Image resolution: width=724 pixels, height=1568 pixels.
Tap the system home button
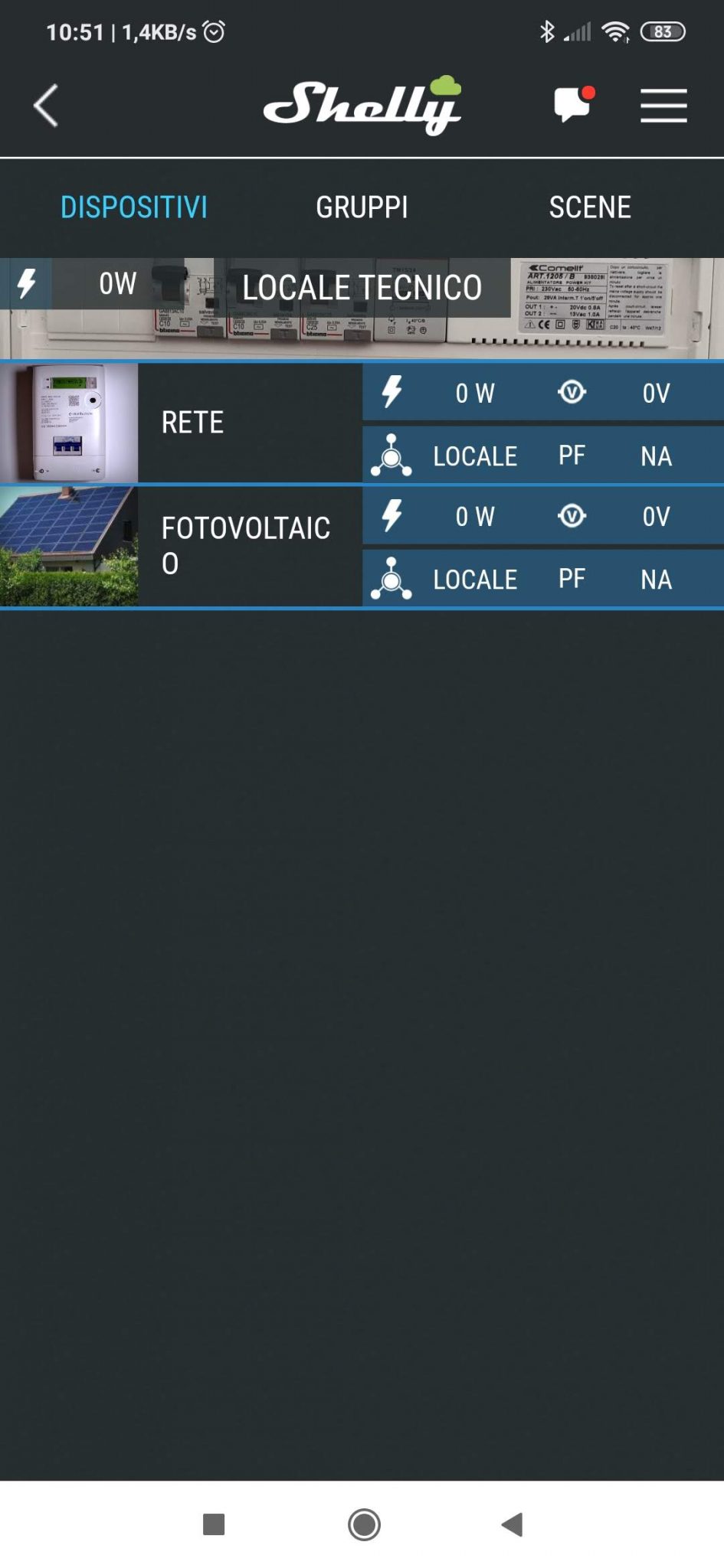364,1524
